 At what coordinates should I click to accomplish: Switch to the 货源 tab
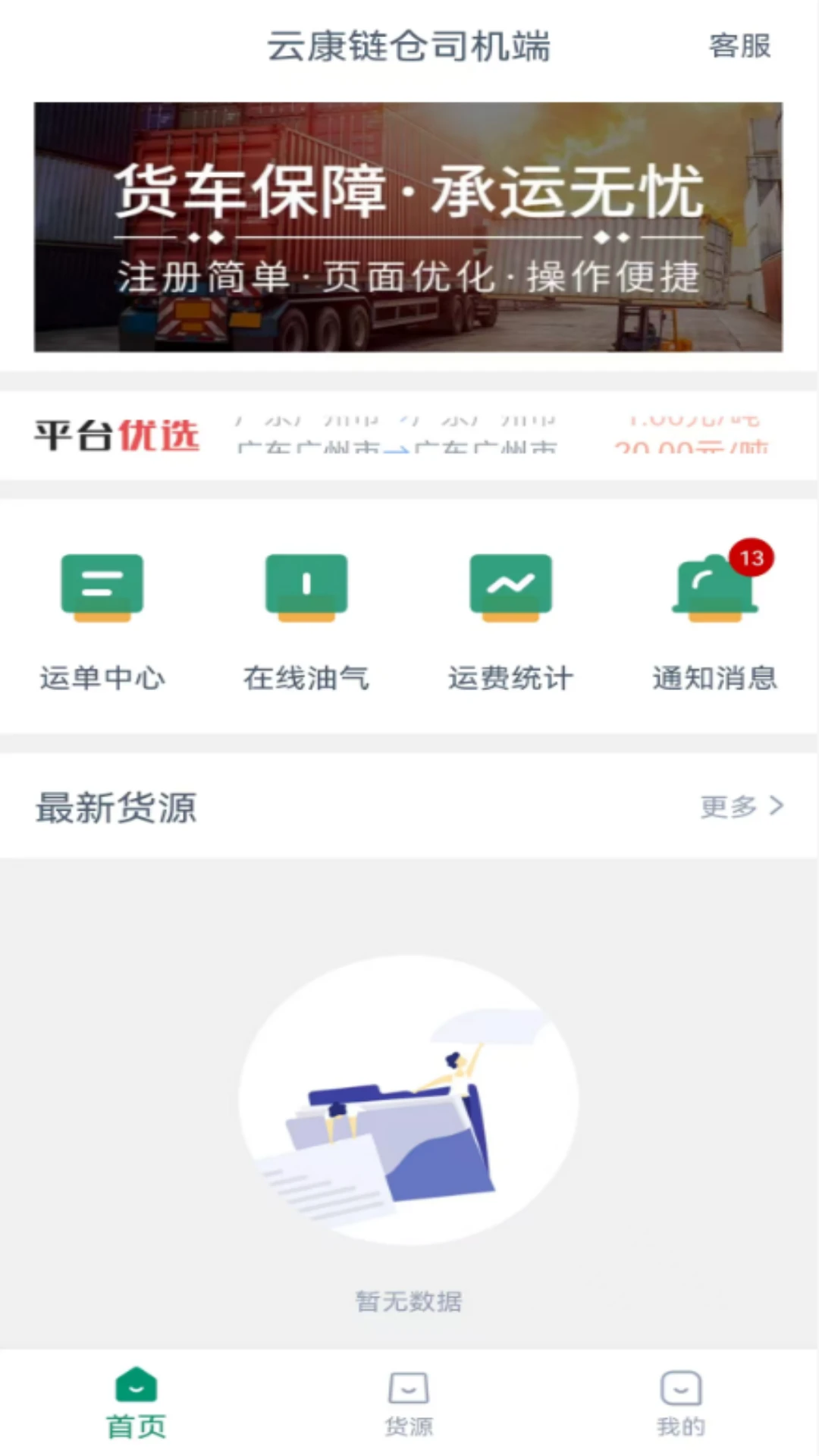pos(409,1404)
